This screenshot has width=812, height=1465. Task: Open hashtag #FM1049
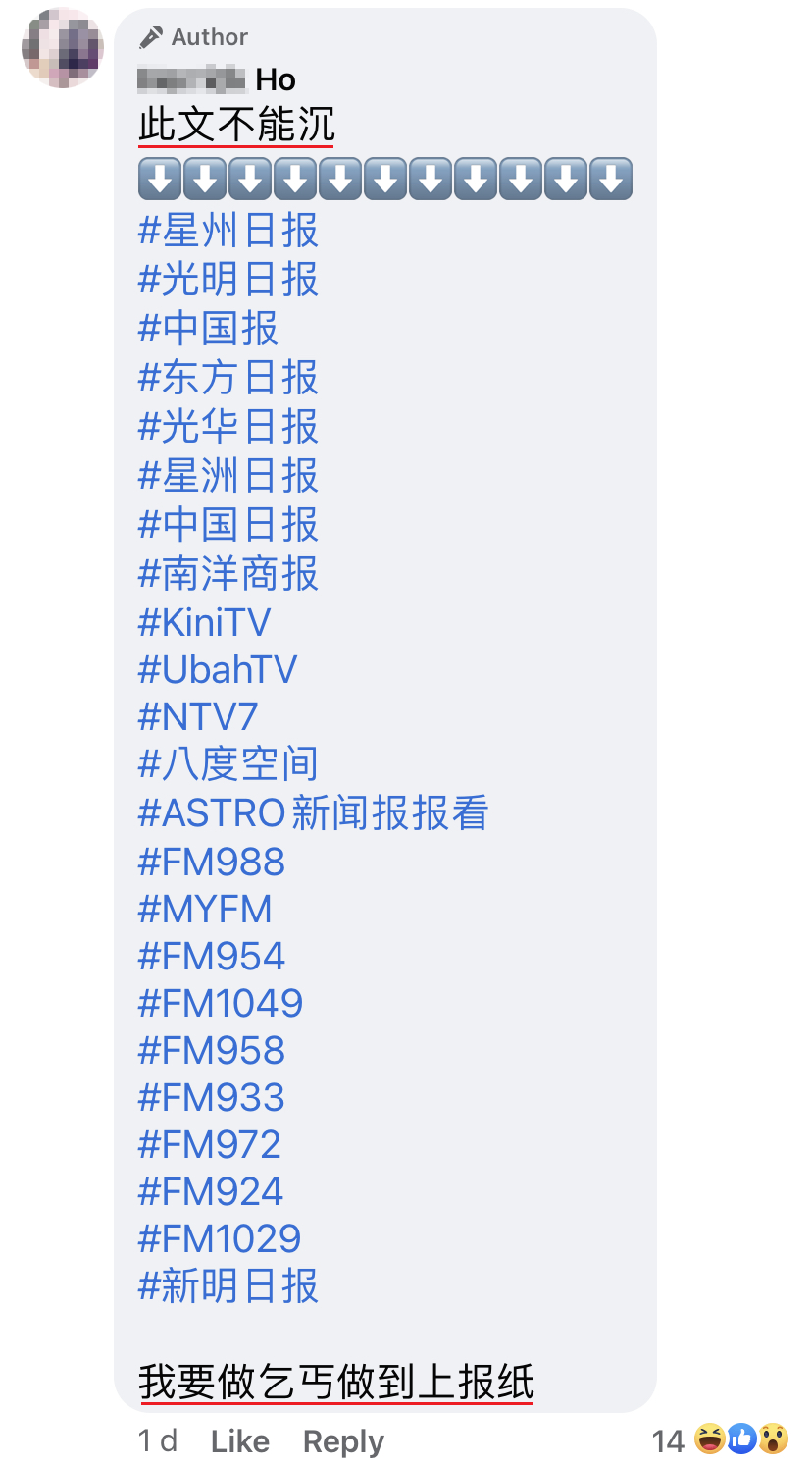[221, 1003]
